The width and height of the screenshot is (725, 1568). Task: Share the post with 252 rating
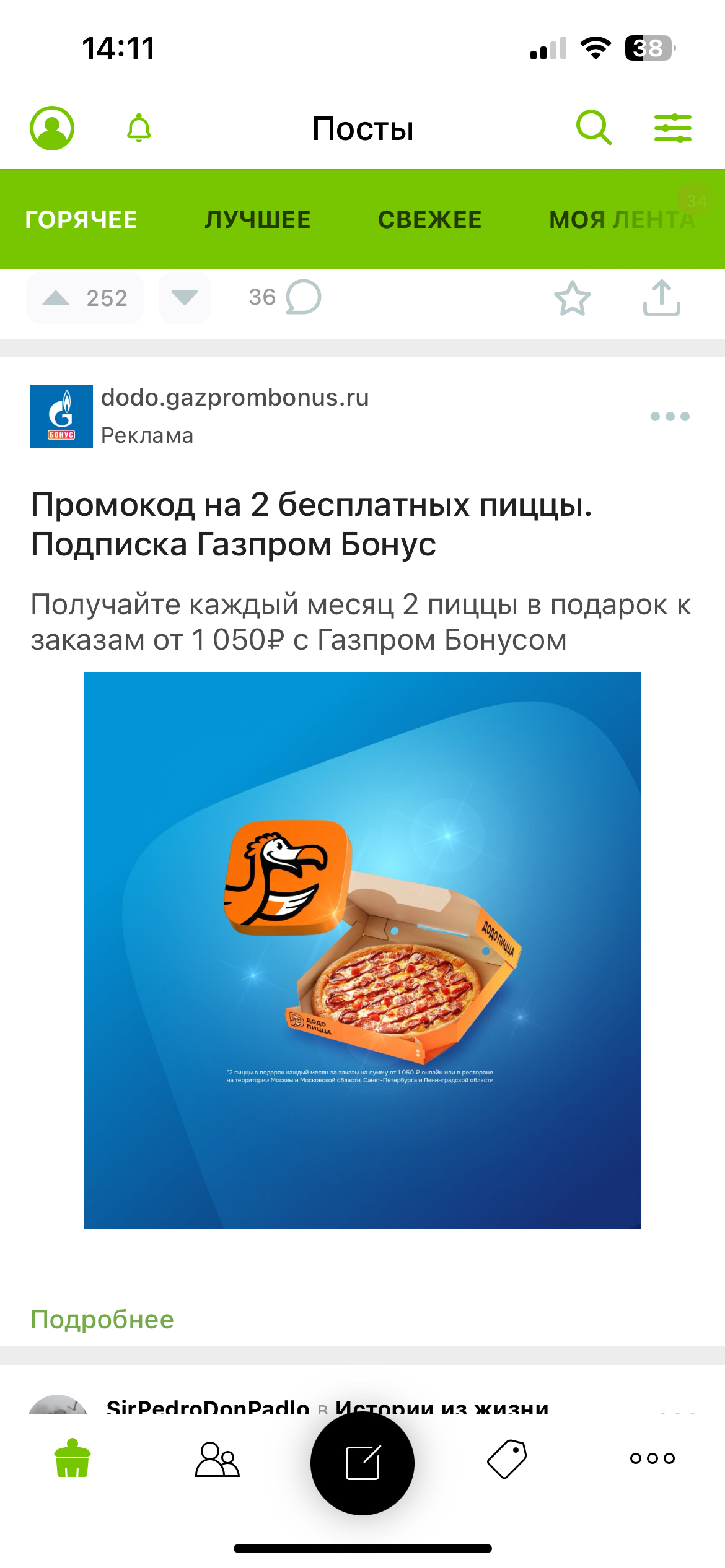coord(661,298)
